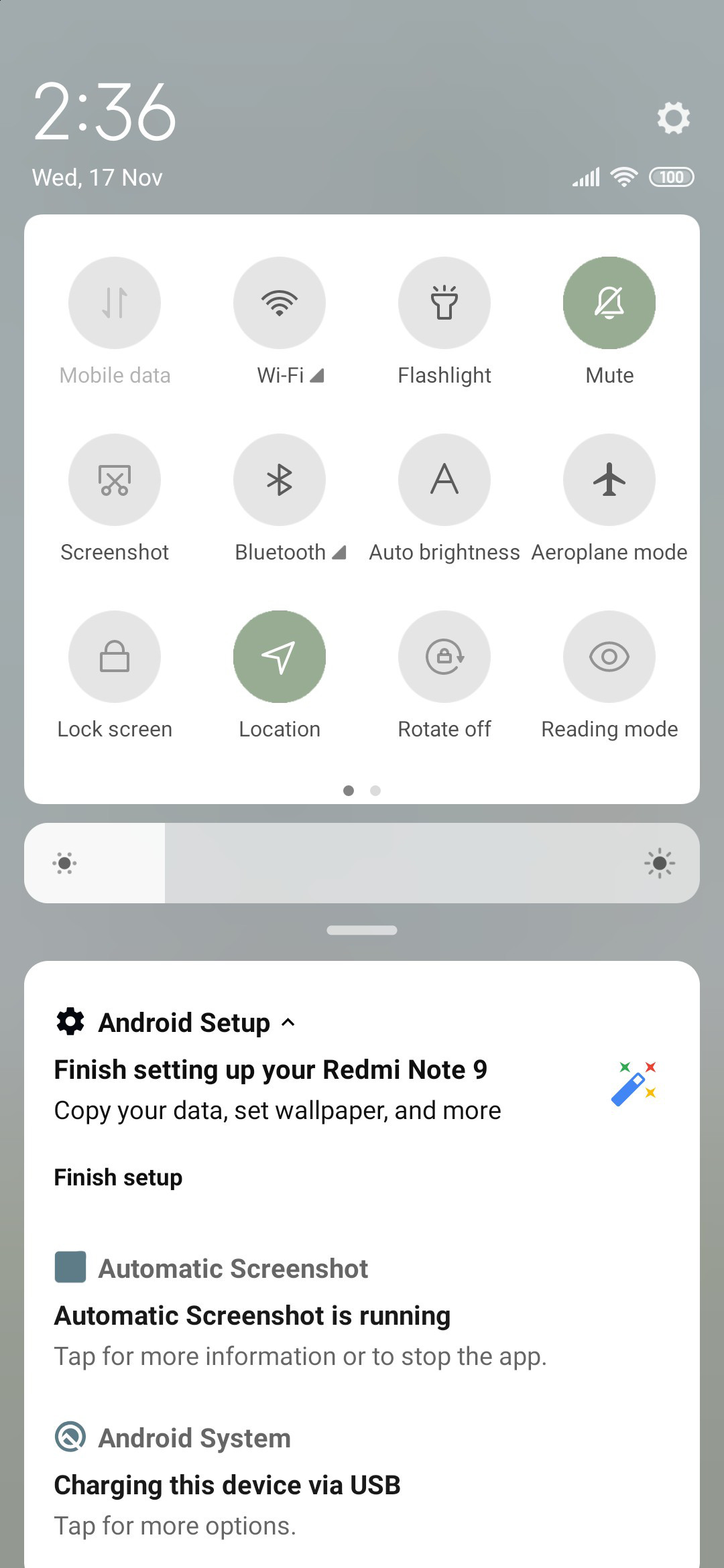Jump to the second quick settings page dot

coord(375,791)
